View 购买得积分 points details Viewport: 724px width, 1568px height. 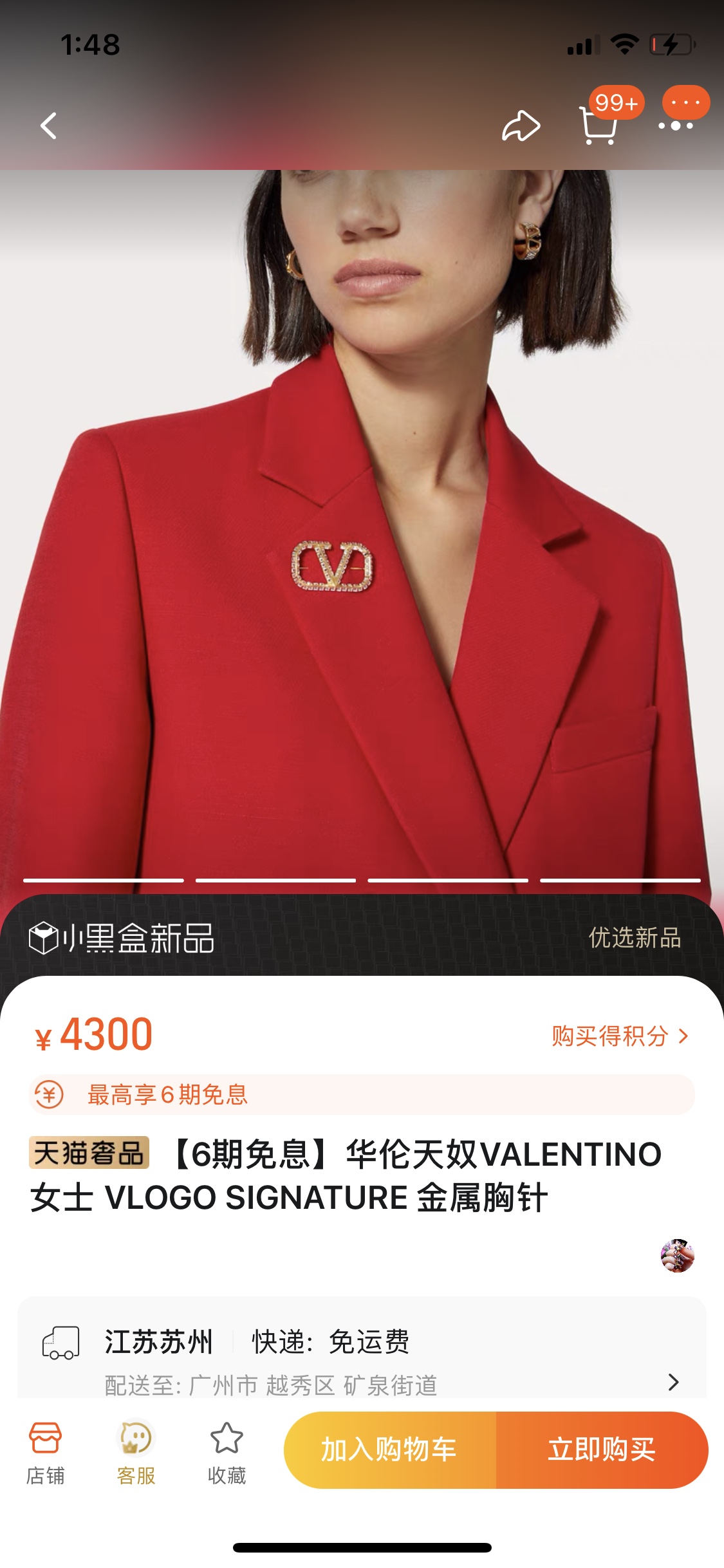point(619,1036)
